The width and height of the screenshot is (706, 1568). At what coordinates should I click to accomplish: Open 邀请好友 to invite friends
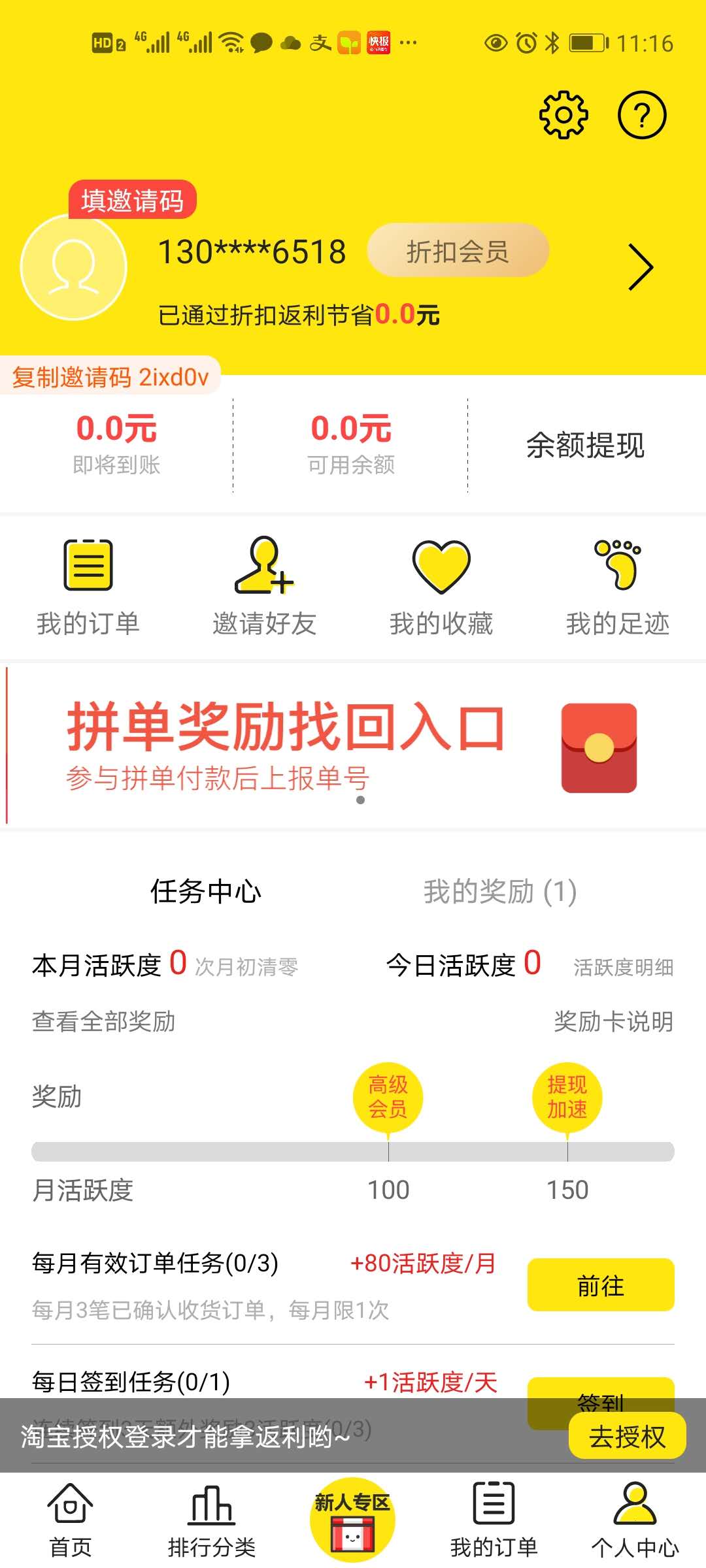(265, 586)
